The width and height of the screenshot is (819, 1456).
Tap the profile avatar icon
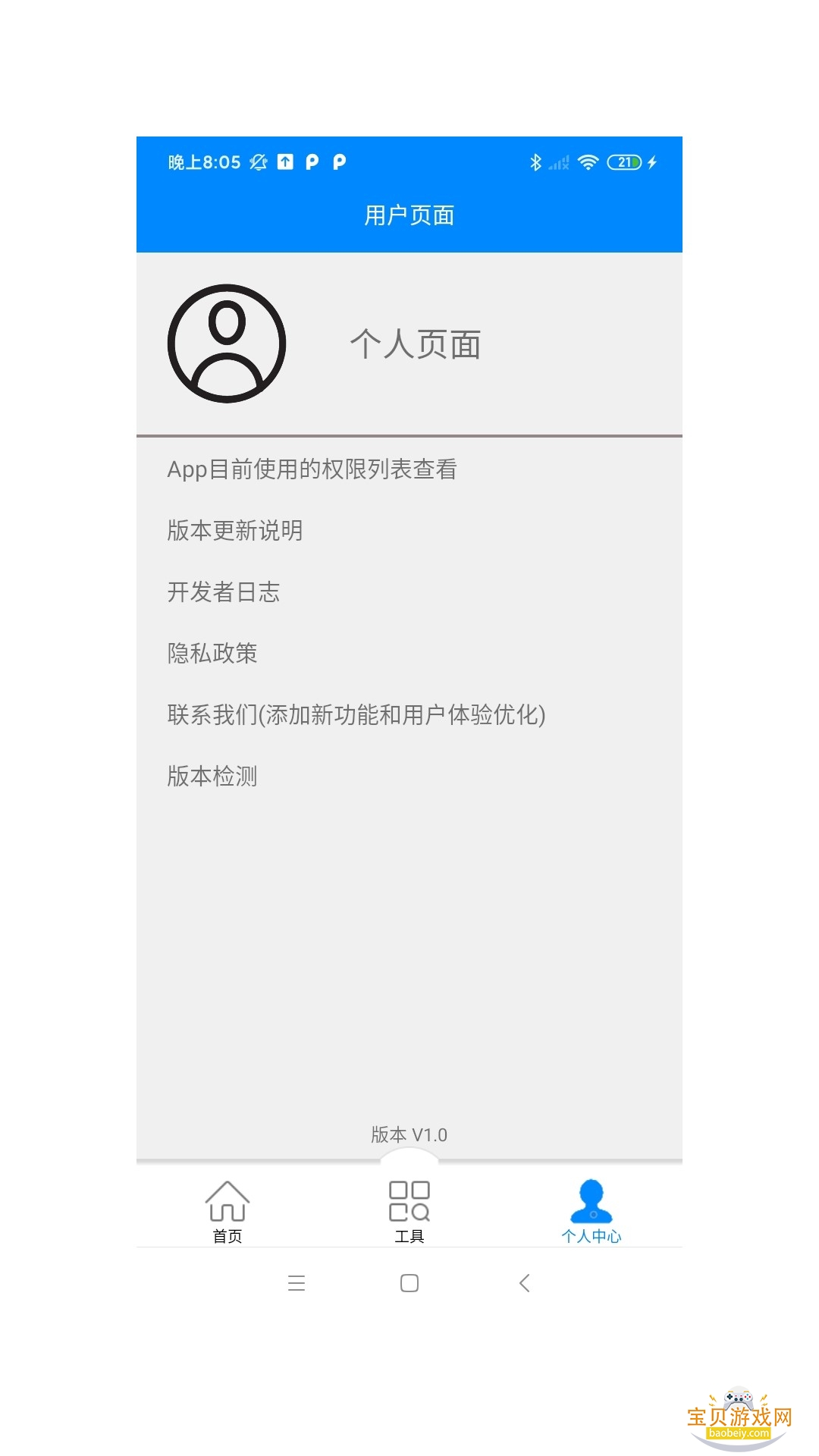227,344
